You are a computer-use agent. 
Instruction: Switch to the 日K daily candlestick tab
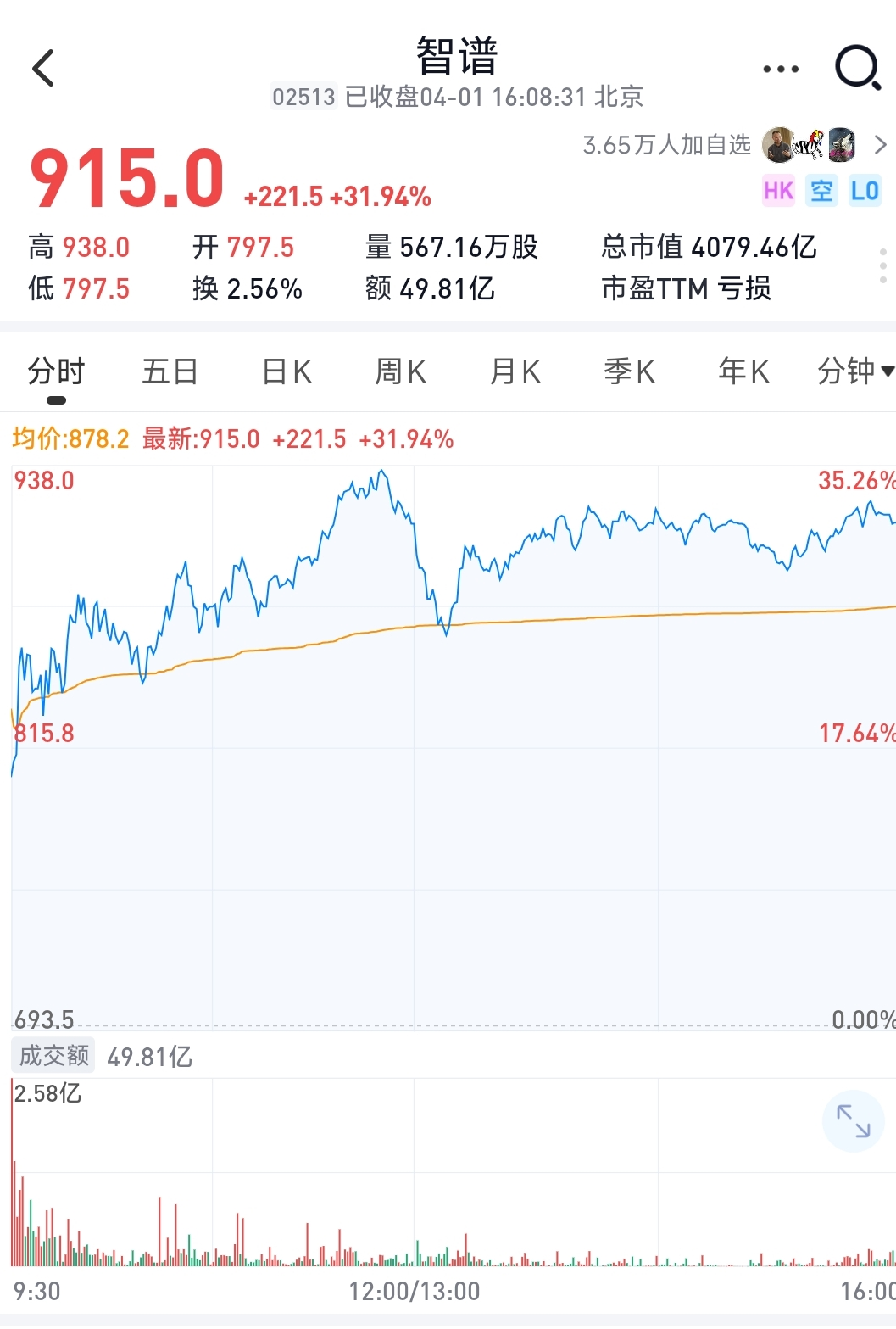point(287,371)
